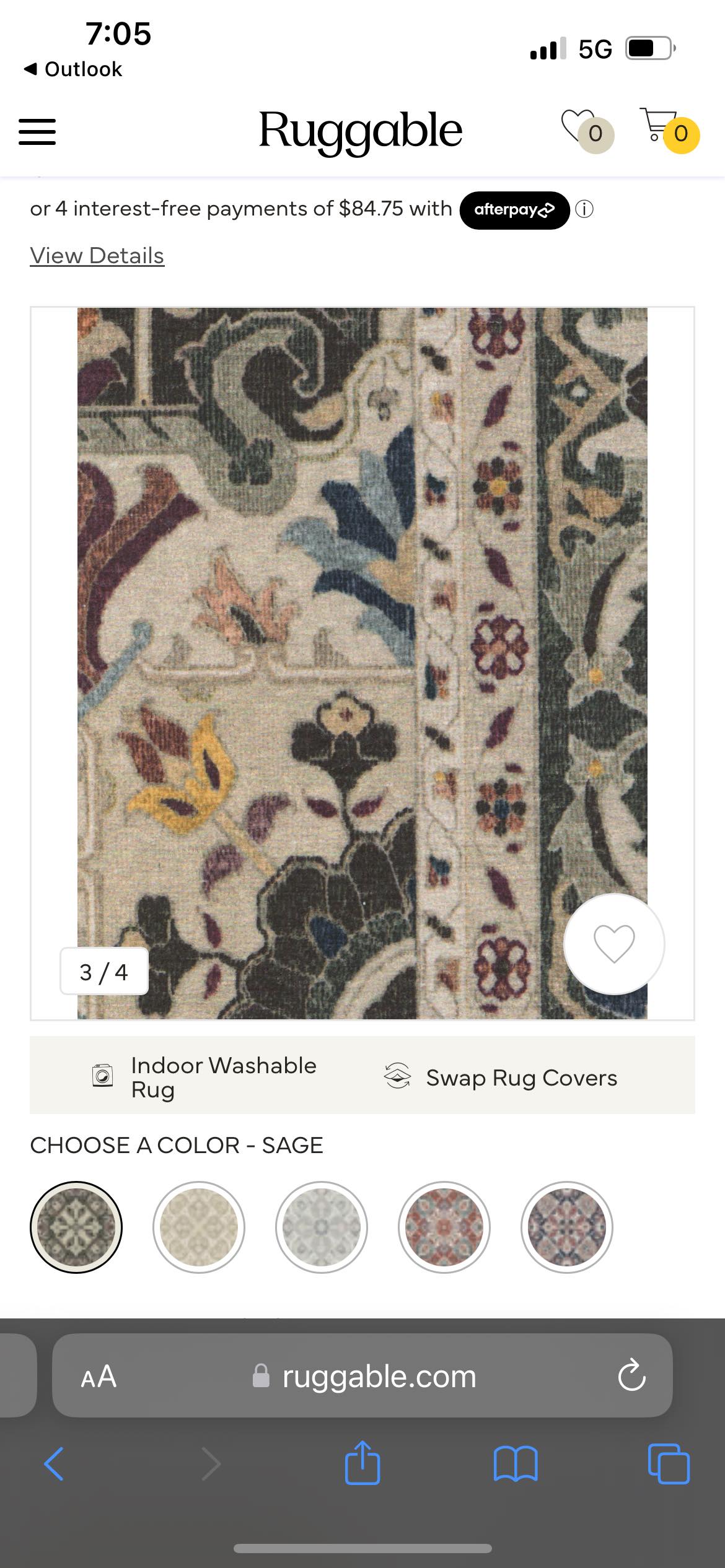Image resolution: width=725 pixels, height=1568 pixels.
Task: Select the Sage color swatch
Action: [x=76, y=1227]
